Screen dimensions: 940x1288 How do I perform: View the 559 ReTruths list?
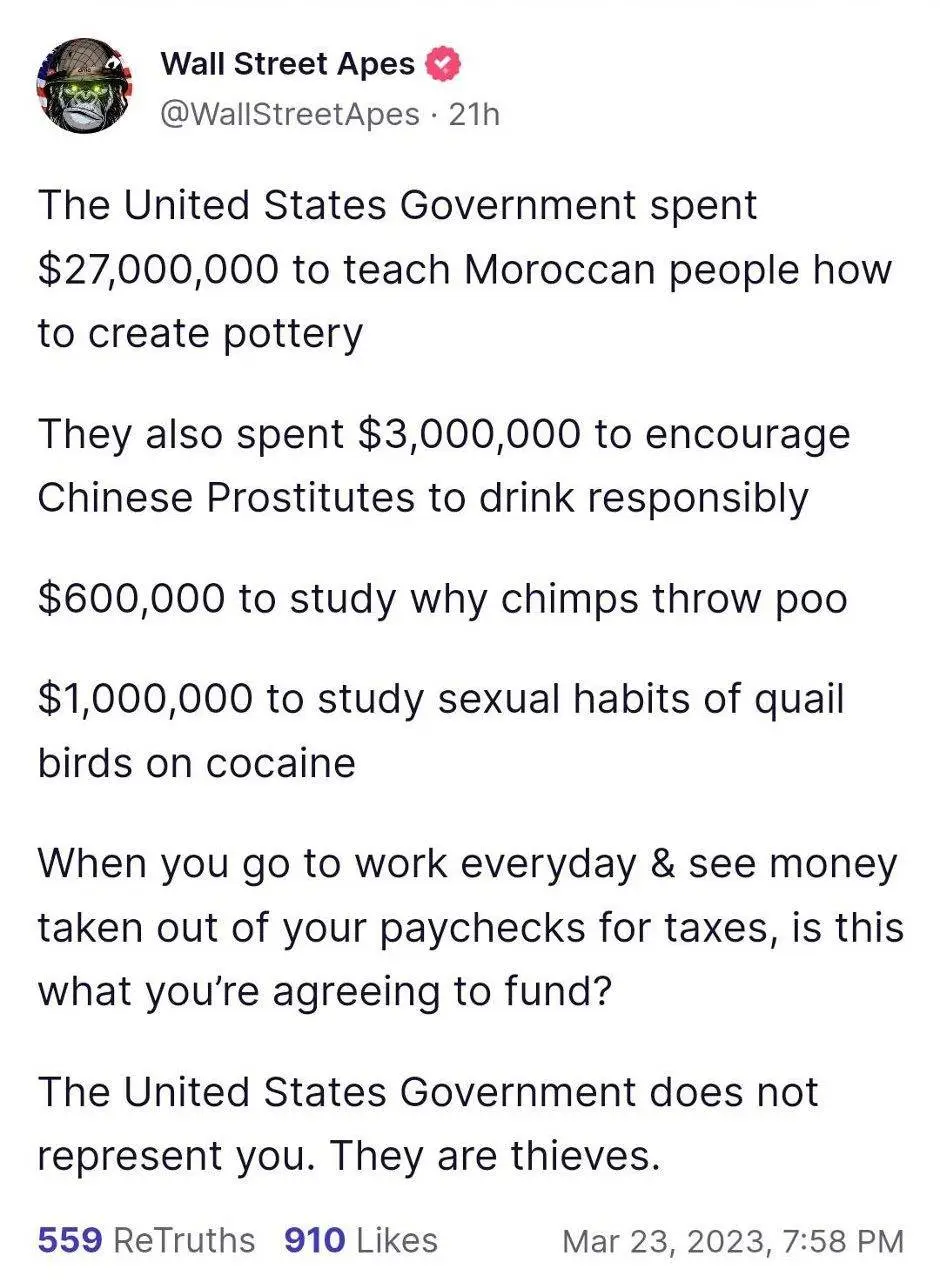click(146, 1240)
